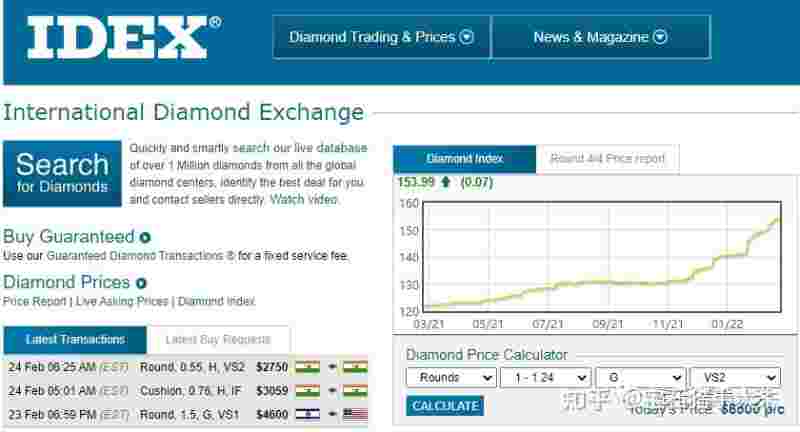The image size is (800, 432).
Task: Switch to the Latest Transactions tab
Action: click(x=75, y=339)
